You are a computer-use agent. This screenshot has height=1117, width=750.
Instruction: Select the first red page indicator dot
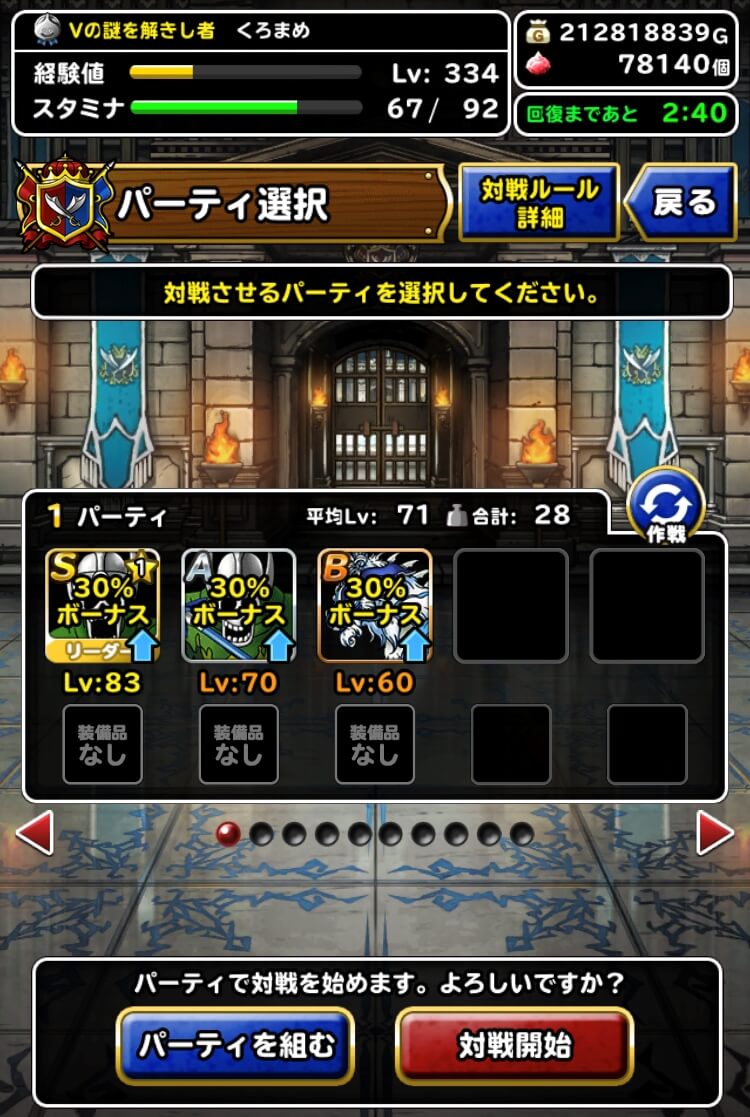pos(228,831)
